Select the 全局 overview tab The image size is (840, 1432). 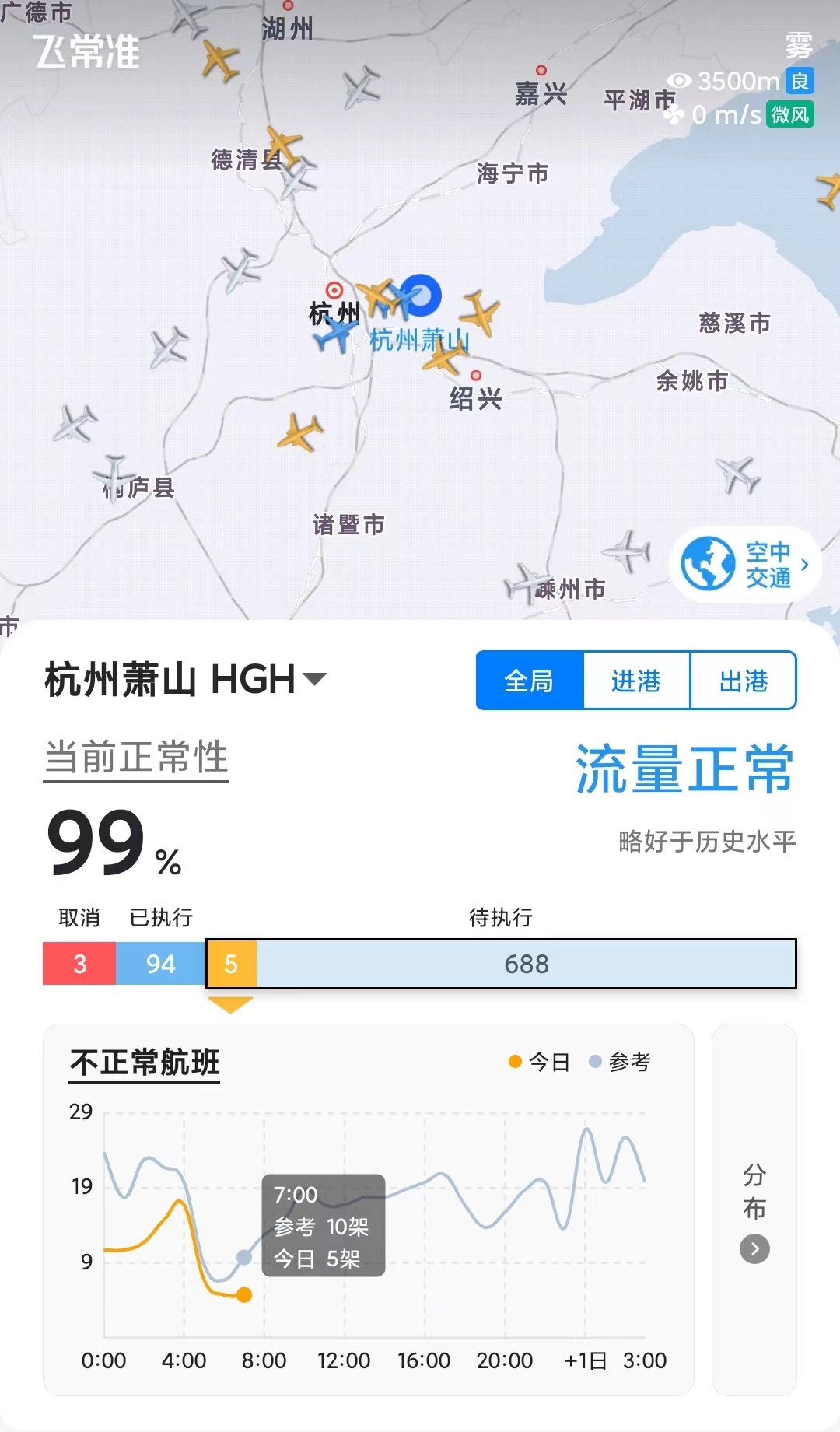pos(529,681)
